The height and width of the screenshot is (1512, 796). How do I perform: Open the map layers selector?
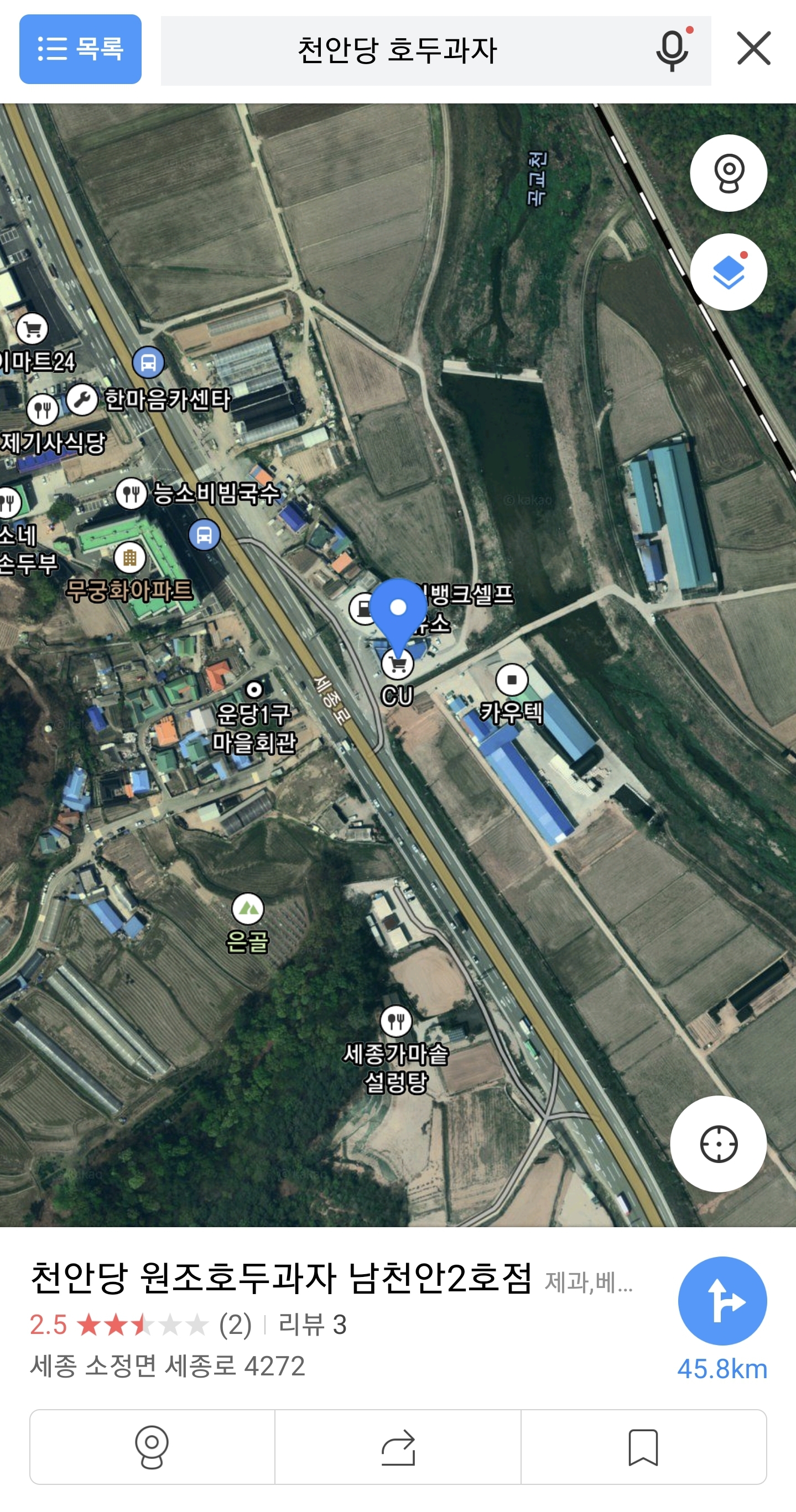[728, 272]
